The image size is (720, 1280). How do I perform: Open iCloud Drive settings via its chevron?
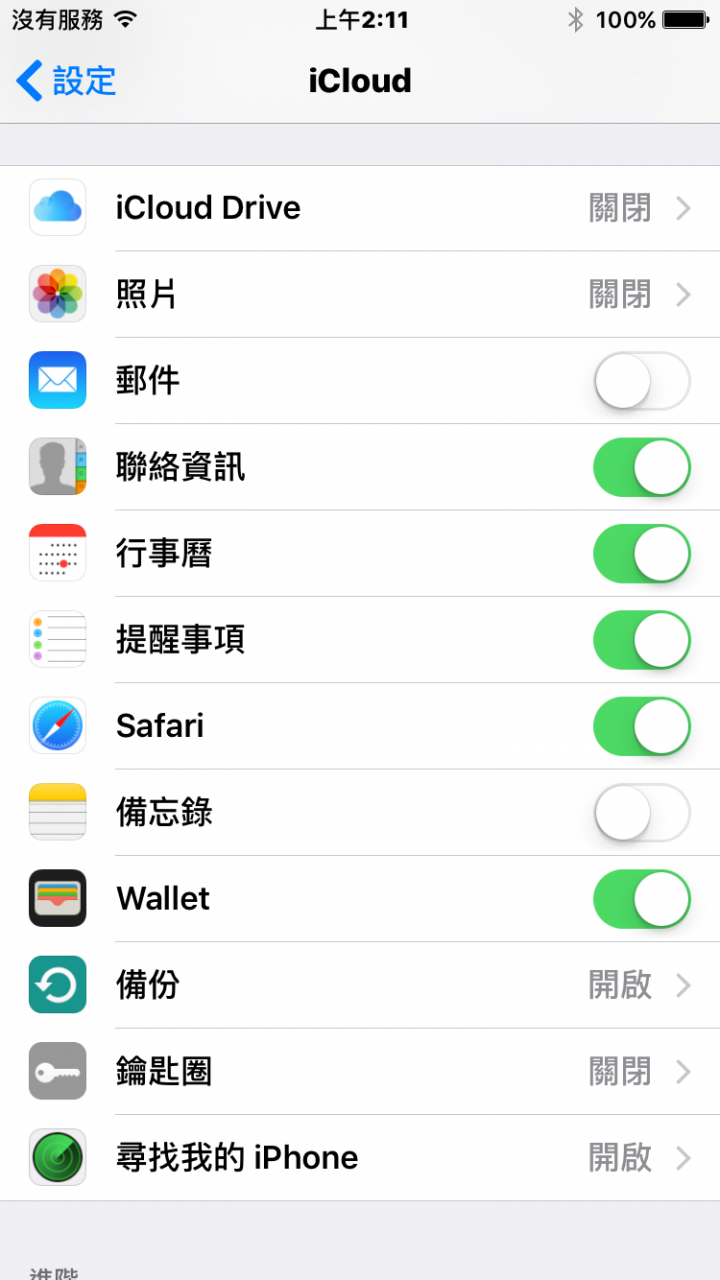click(x=685, y=207)
